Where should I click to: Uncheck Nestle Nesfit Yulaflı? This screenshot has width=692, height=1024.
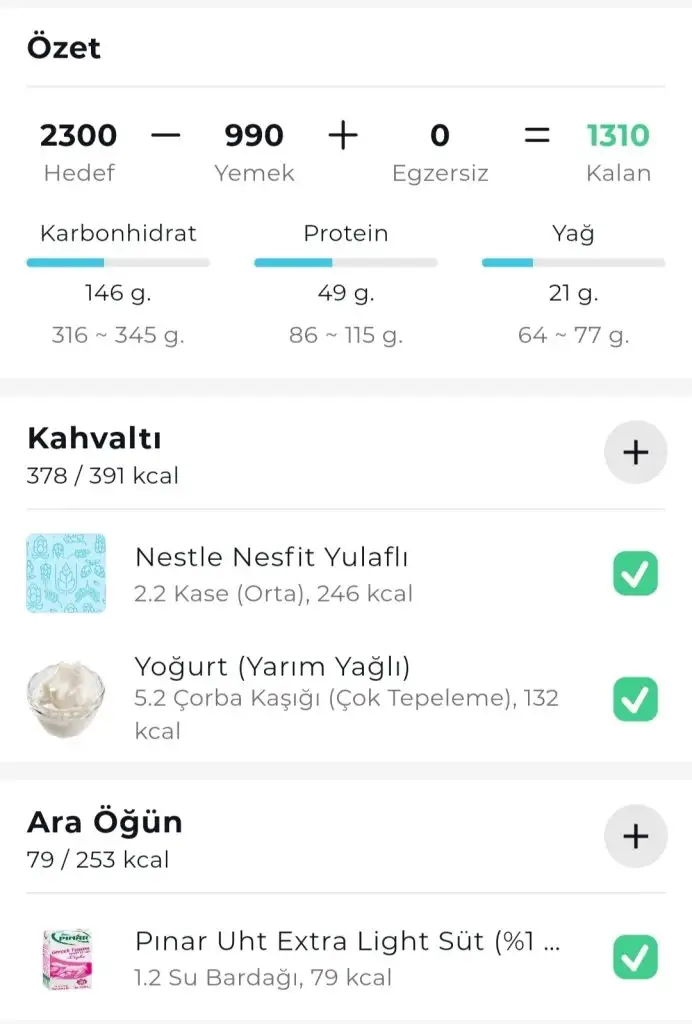click(635, 574)
